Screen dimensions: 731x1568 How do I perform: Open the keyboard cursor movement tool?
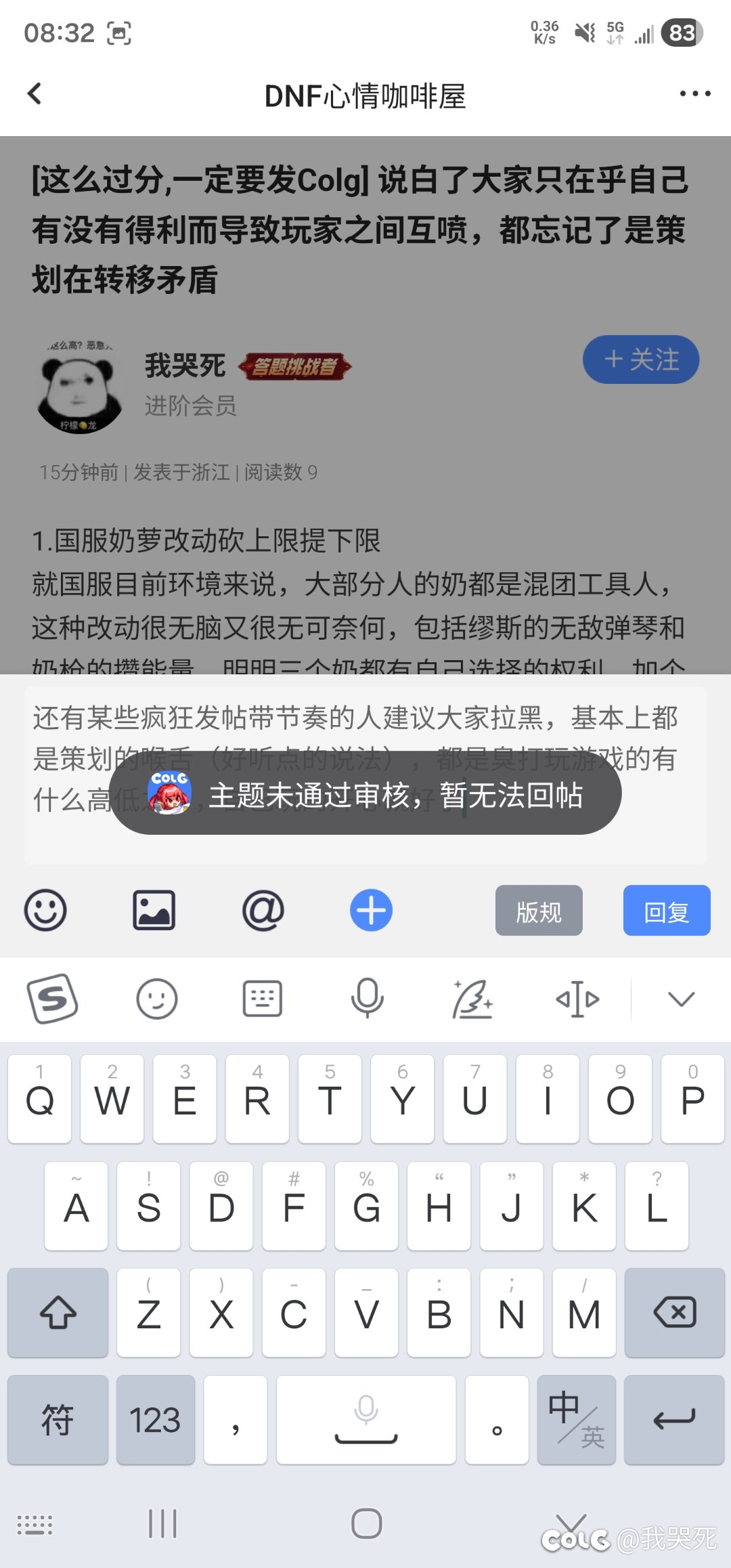tap(577, 999)
